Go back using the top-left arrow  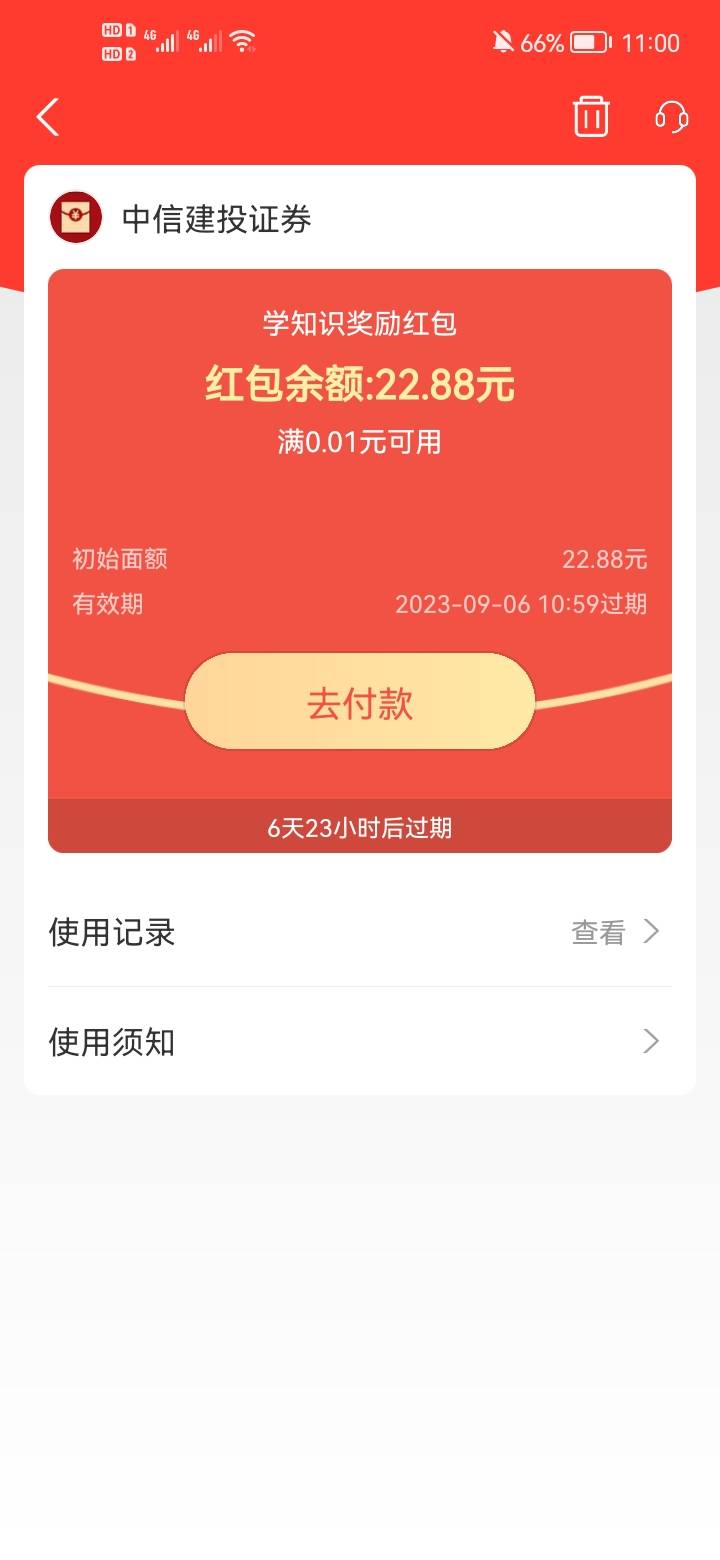[48, 117]
